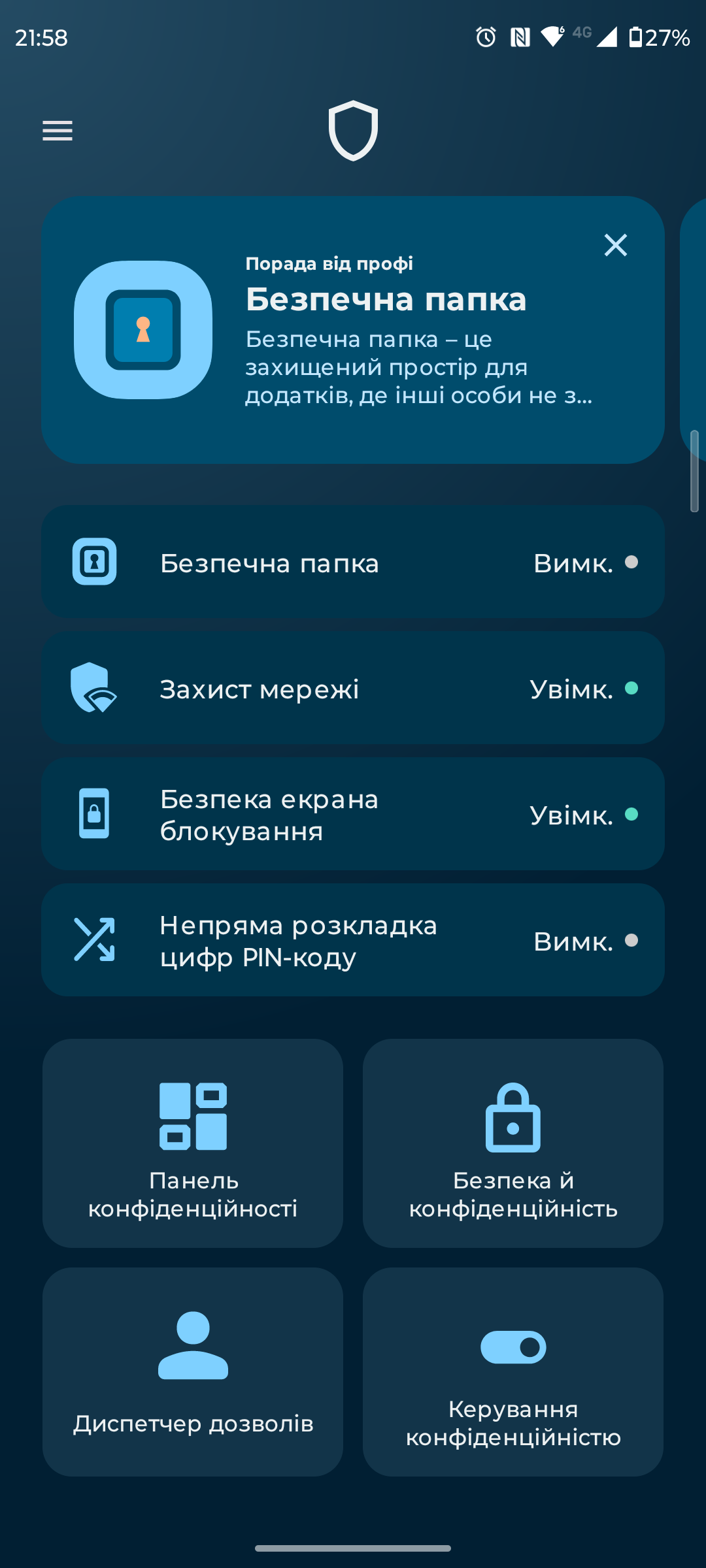Open Безпека й конфіденційність tile
This screenshot has width=706, height=1568.
click(513, 1143)
